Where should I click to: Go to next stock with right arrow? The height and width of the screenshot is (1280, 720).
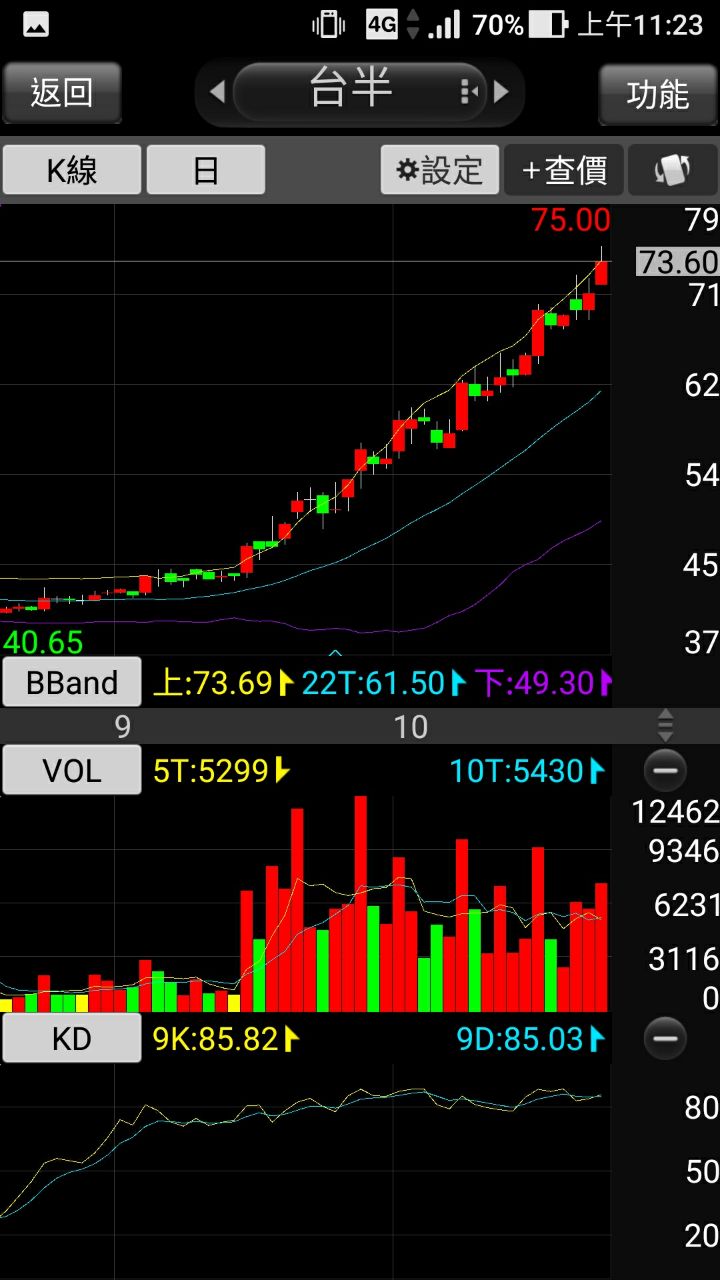coord(502,92)
